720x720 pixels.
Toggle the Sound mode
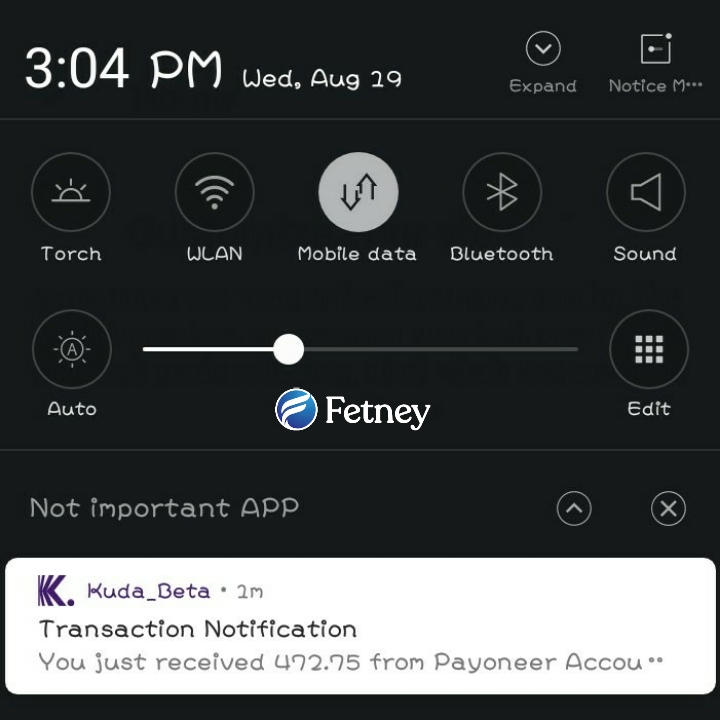[x=646, y=192]
